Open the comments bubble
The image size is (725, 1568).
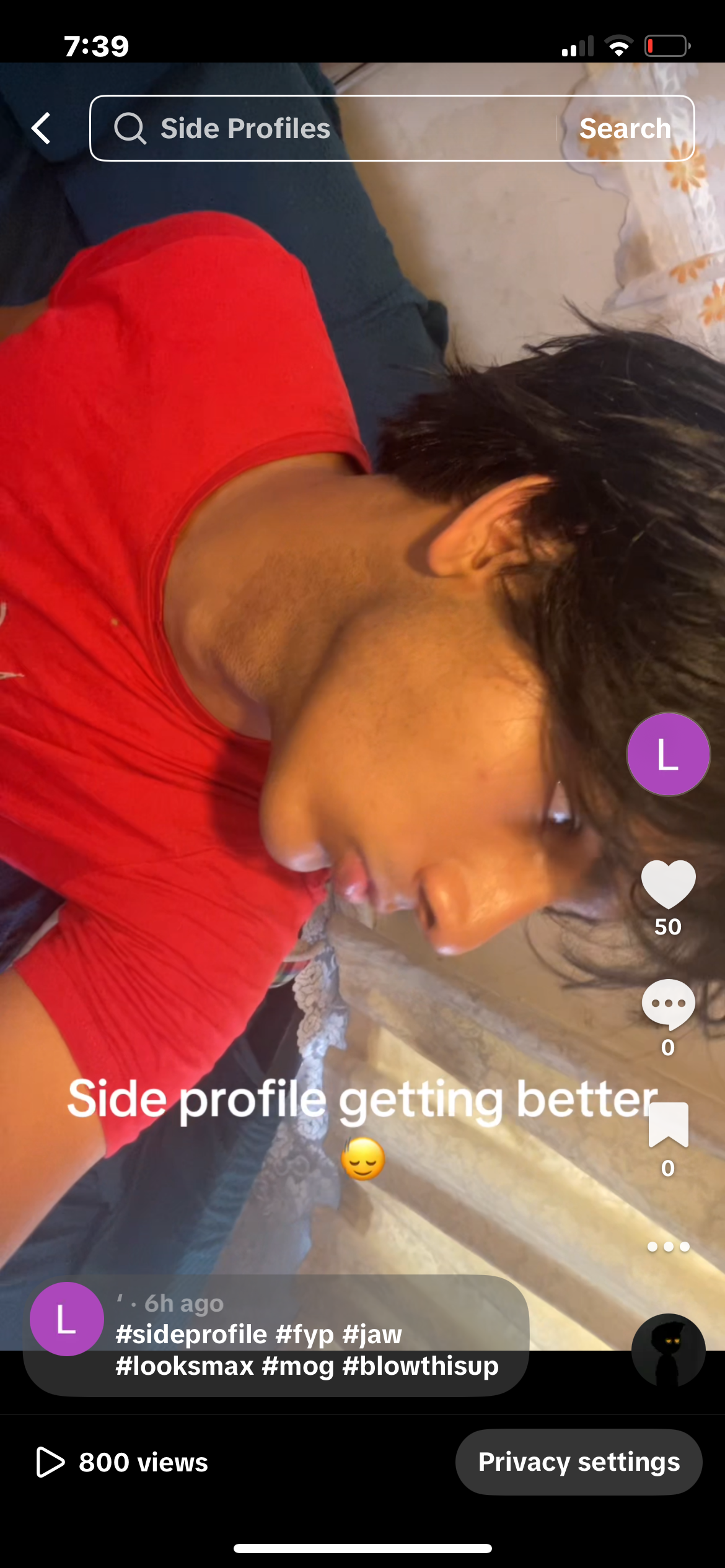coord(668,1004)
